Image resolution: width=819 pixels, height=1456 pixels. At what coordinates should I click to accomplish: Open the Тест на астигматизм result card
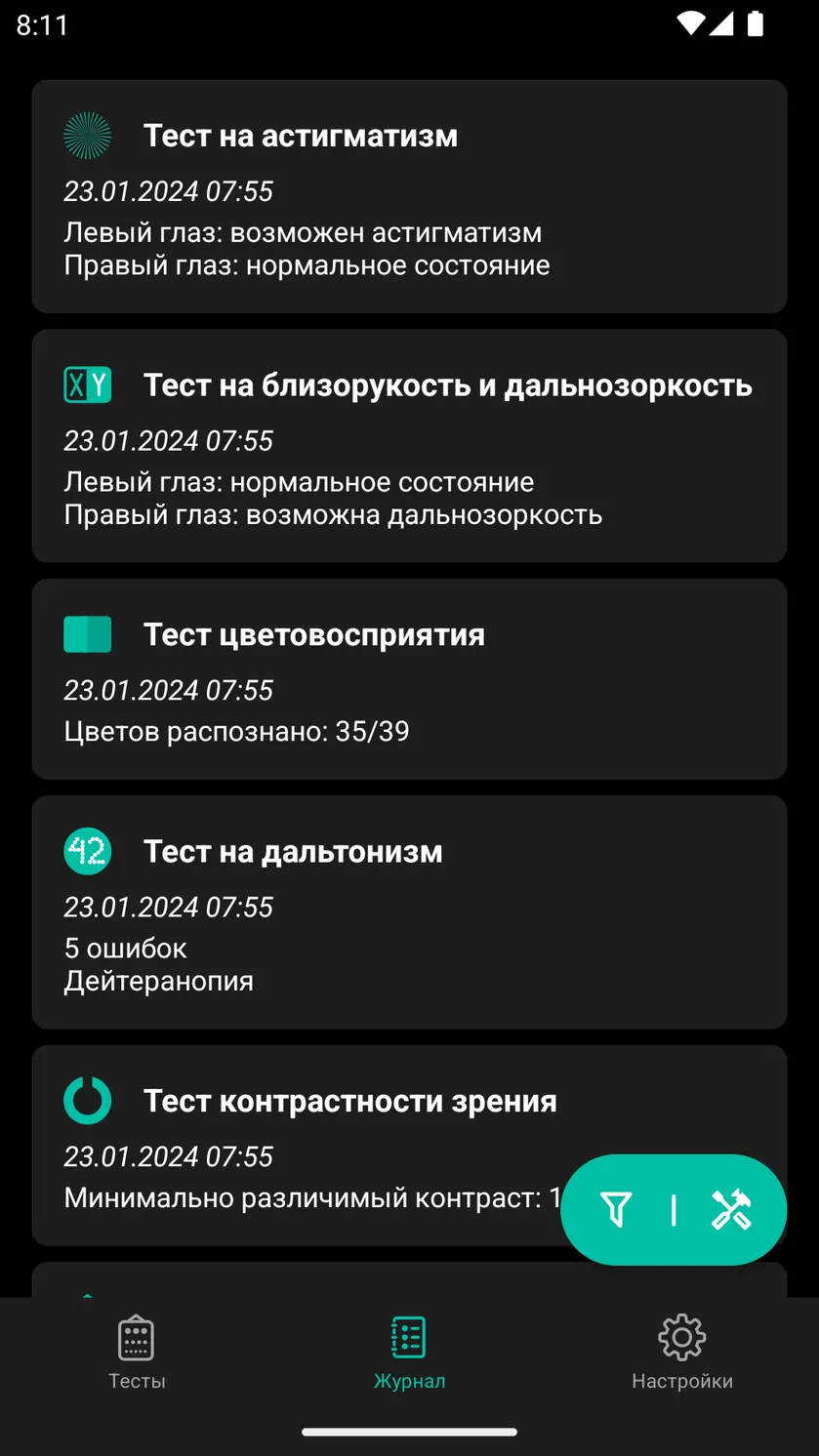click(x=409, y=196)
